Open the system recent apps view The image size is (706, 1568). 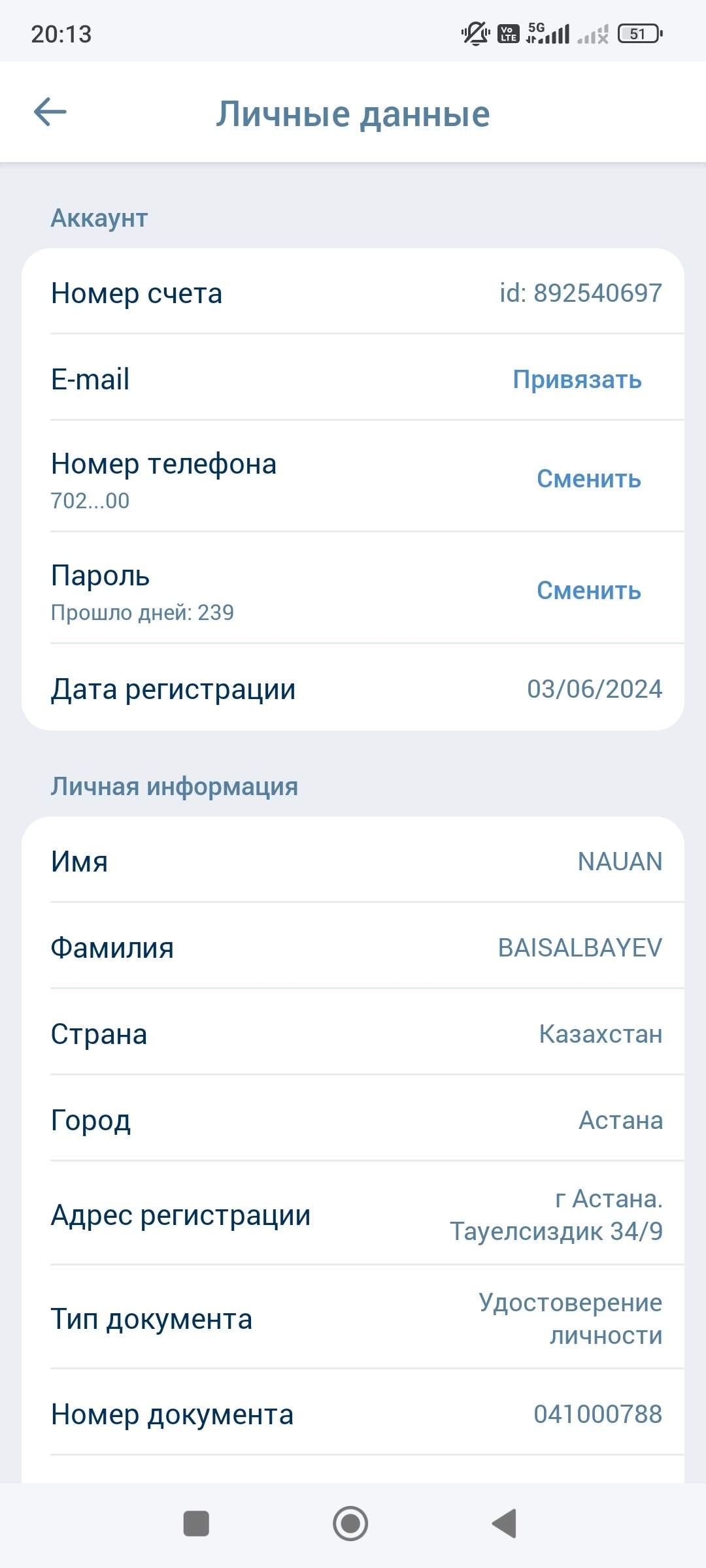coord(196,1524)
